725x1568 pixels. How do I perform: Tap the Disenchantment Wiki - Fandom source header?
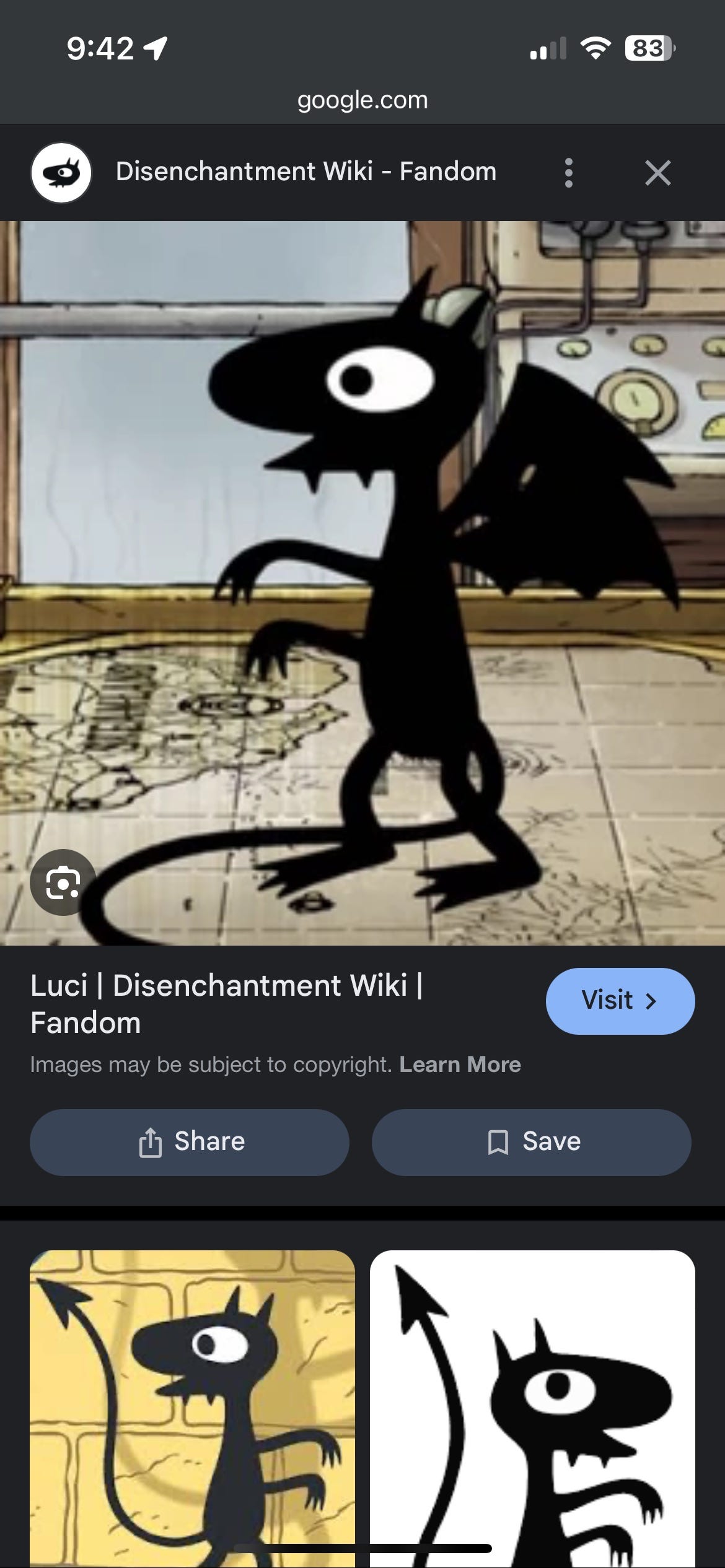[305, 172]
